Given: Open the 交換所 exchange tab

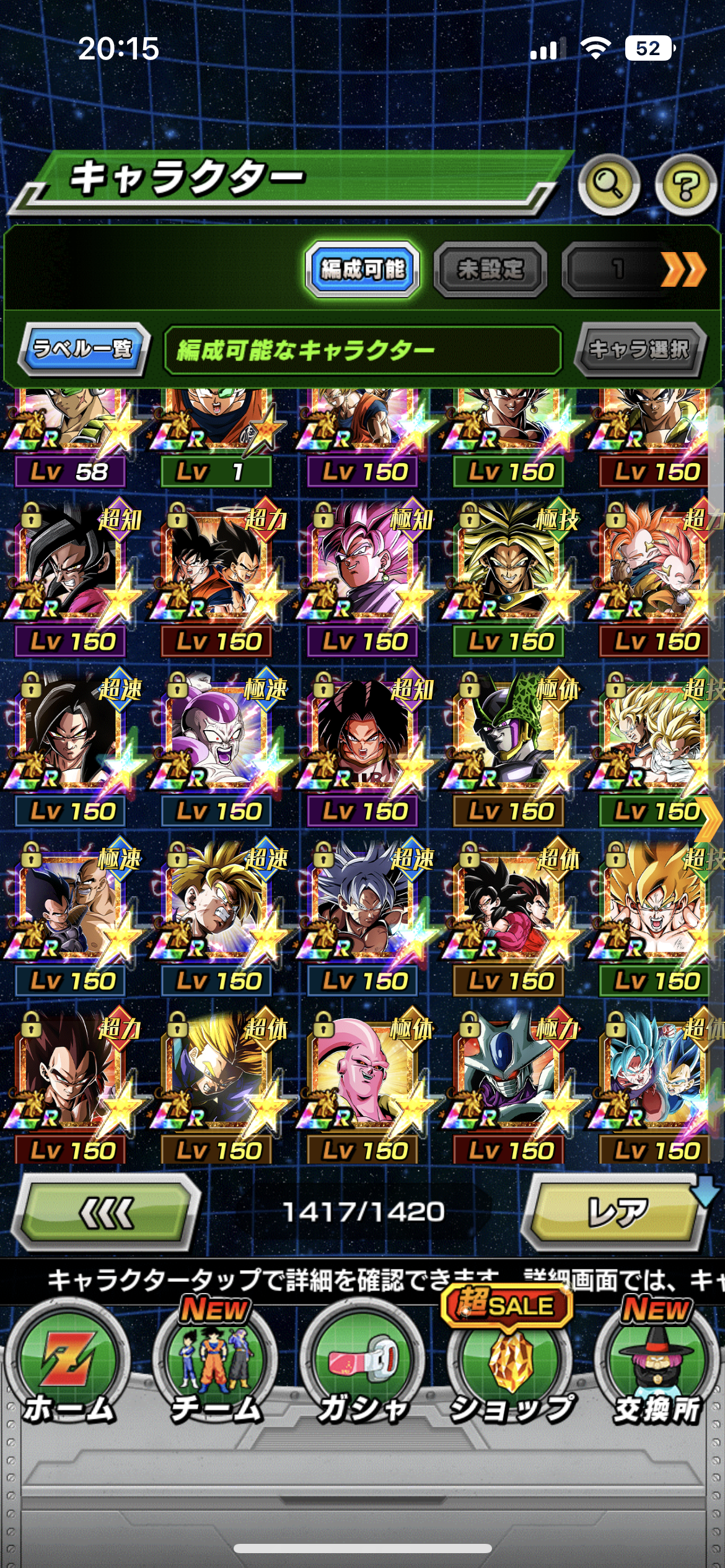Looking at the screenshot, I should click(657, 1369).
